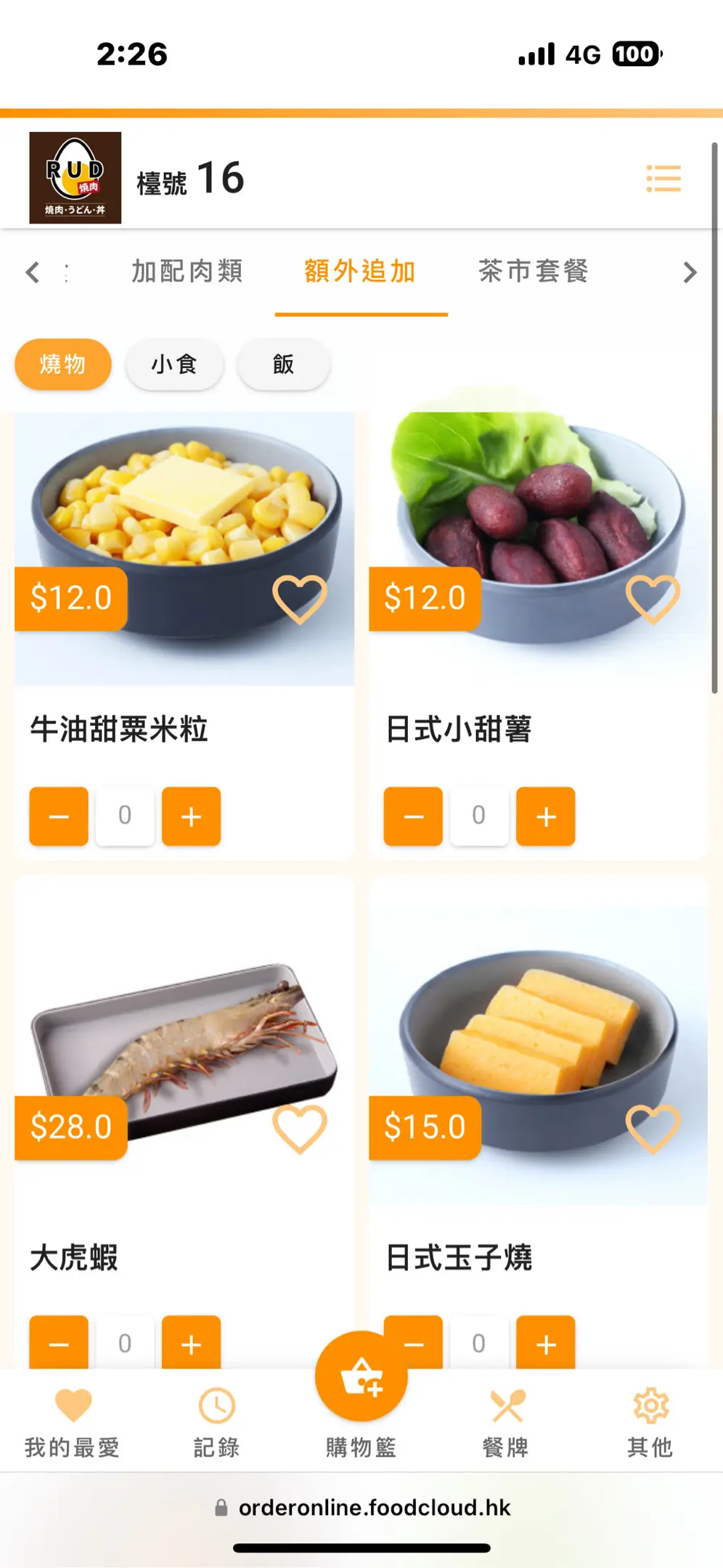Favorite 牛油甜粟米粒 with the heart icon

click(299, 599)
